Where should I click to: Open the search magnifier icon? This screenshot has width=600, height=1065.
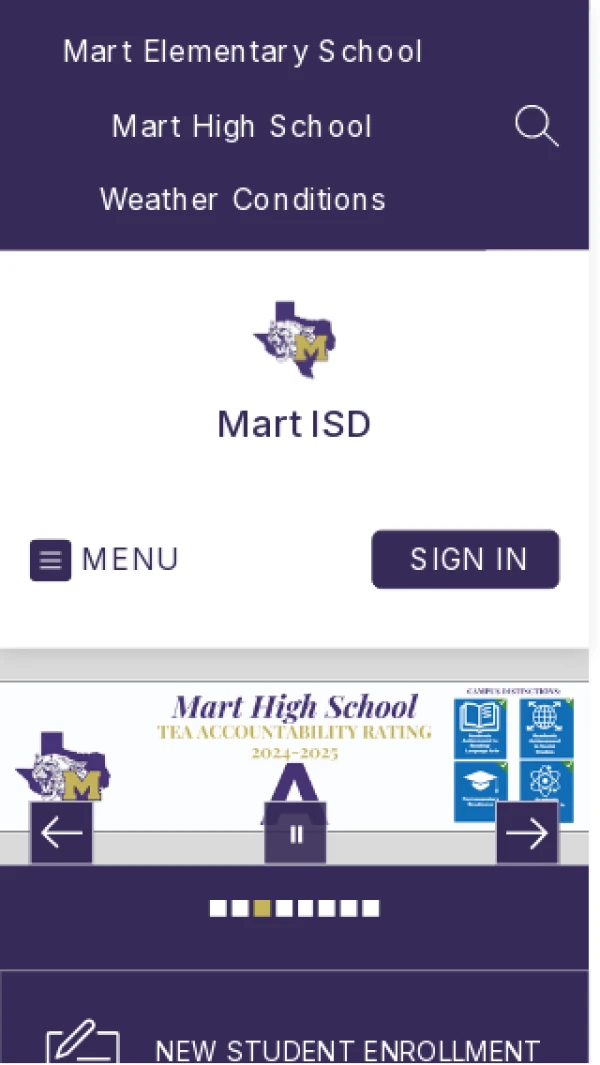pos(536,127)
